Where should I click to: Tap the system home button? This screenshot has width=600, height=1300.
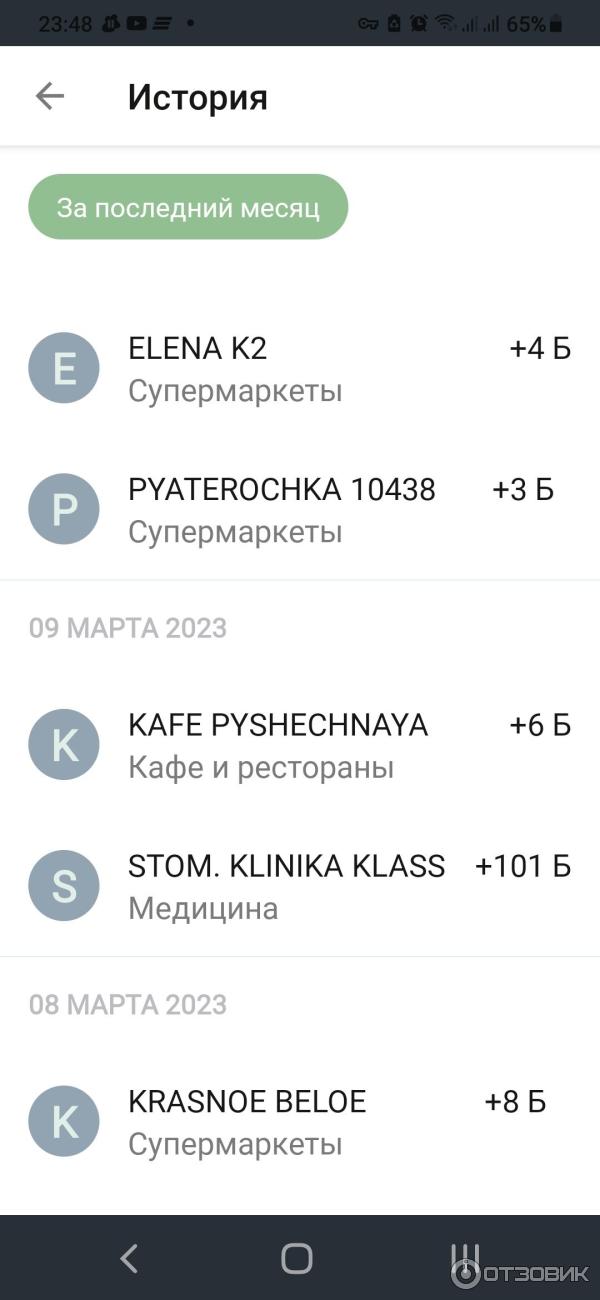click(297, 1258)
